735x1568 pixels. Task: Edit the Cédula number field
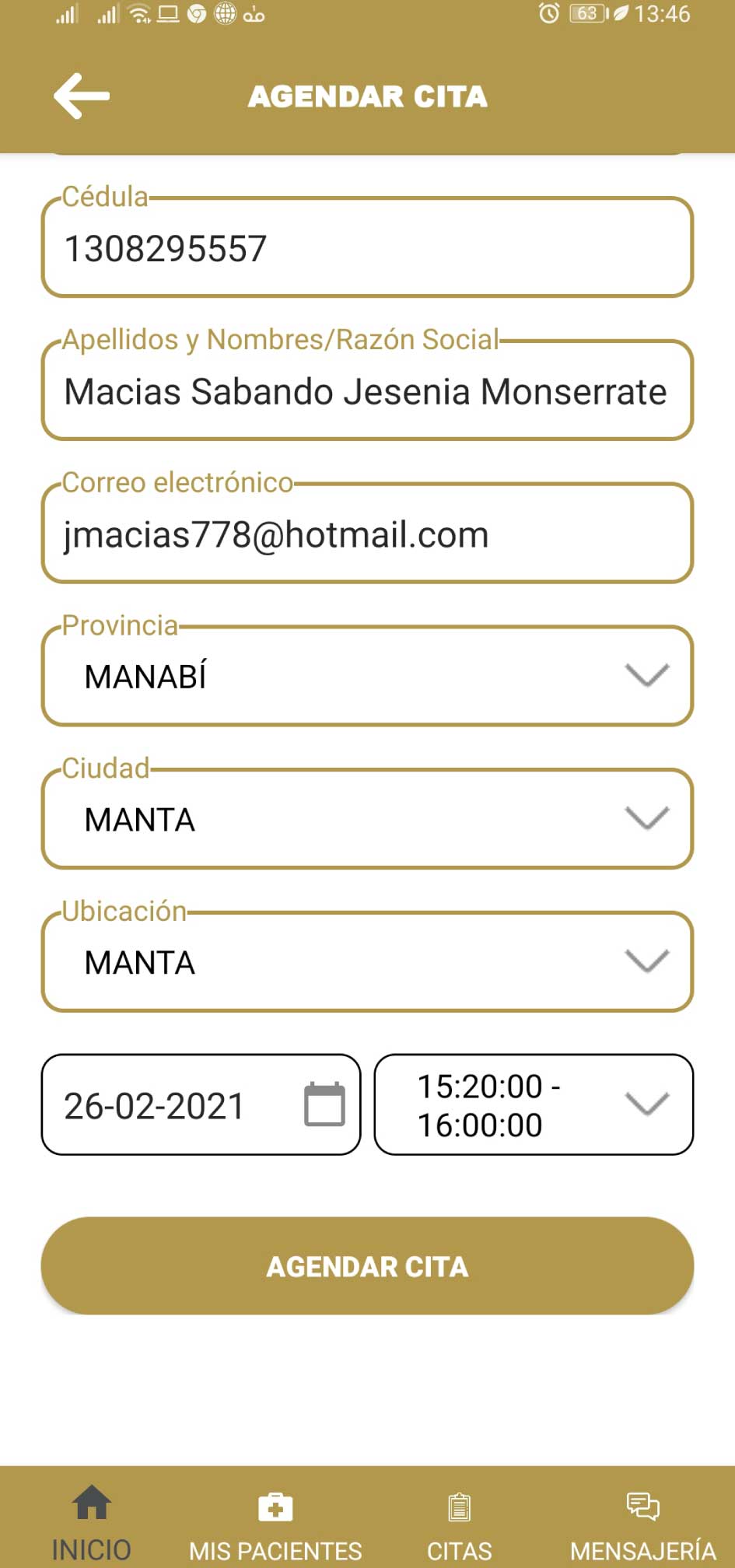pos(366,249)
